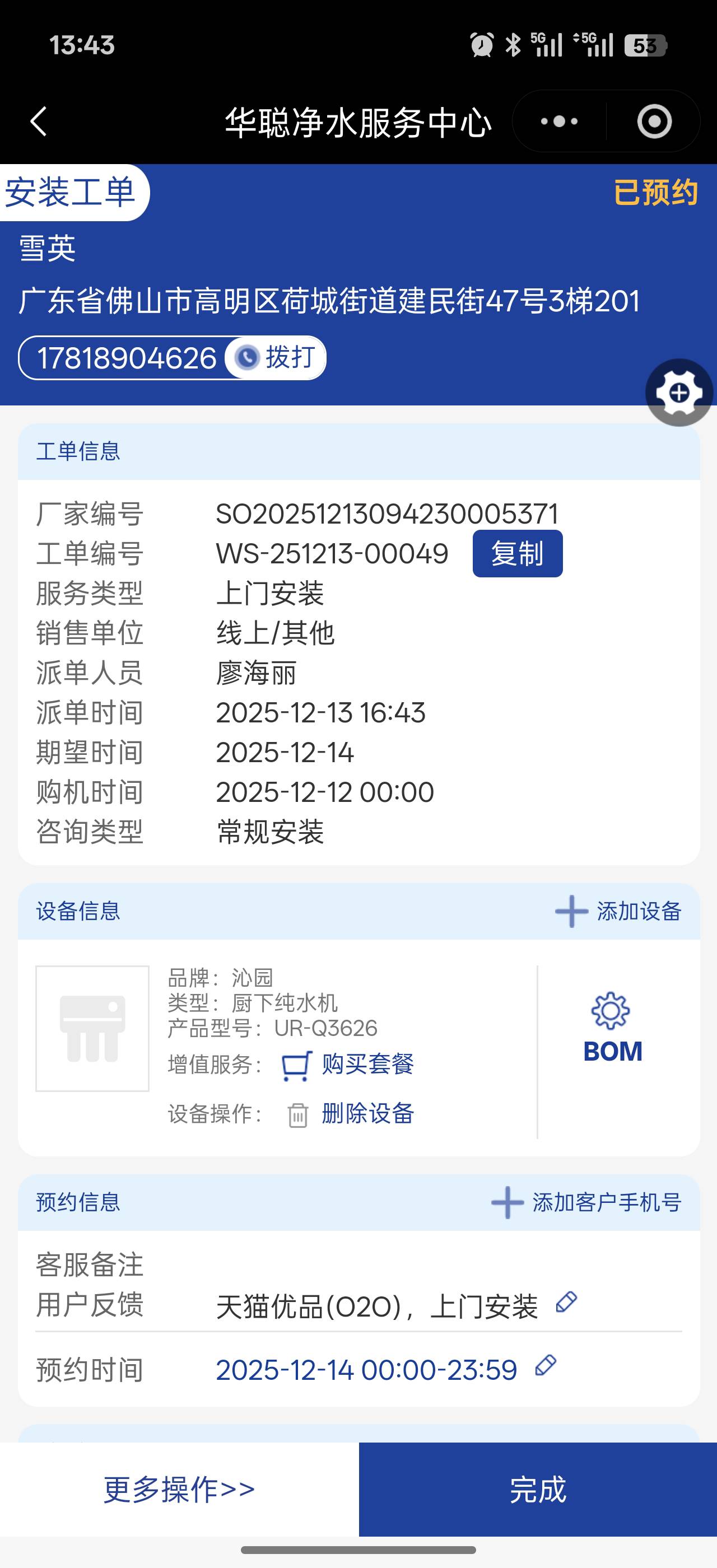Open the mini program more options menu

[x=558, y=121]
